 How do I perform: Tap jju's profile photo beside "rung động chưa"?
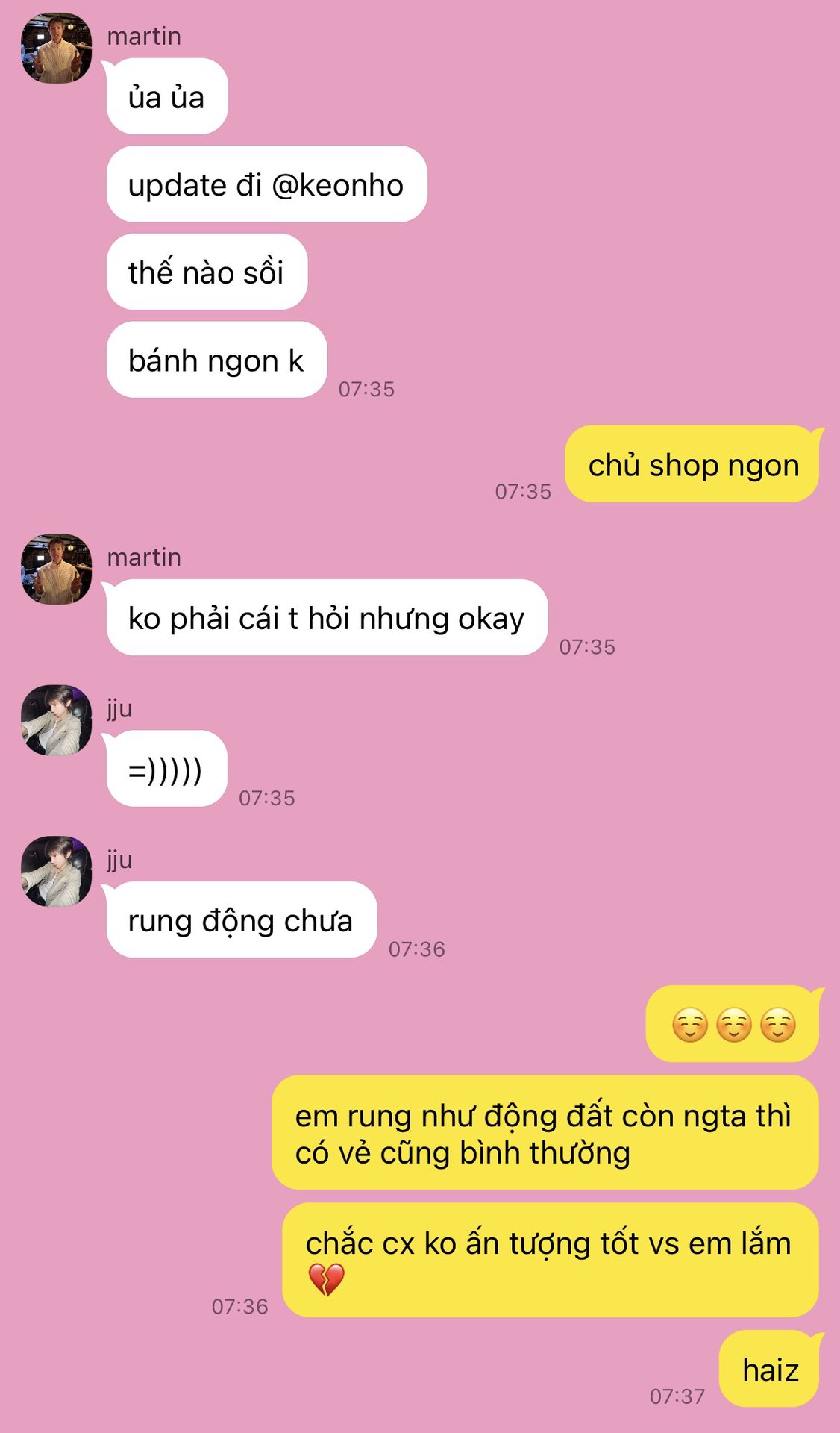click(x=56, y=871)
